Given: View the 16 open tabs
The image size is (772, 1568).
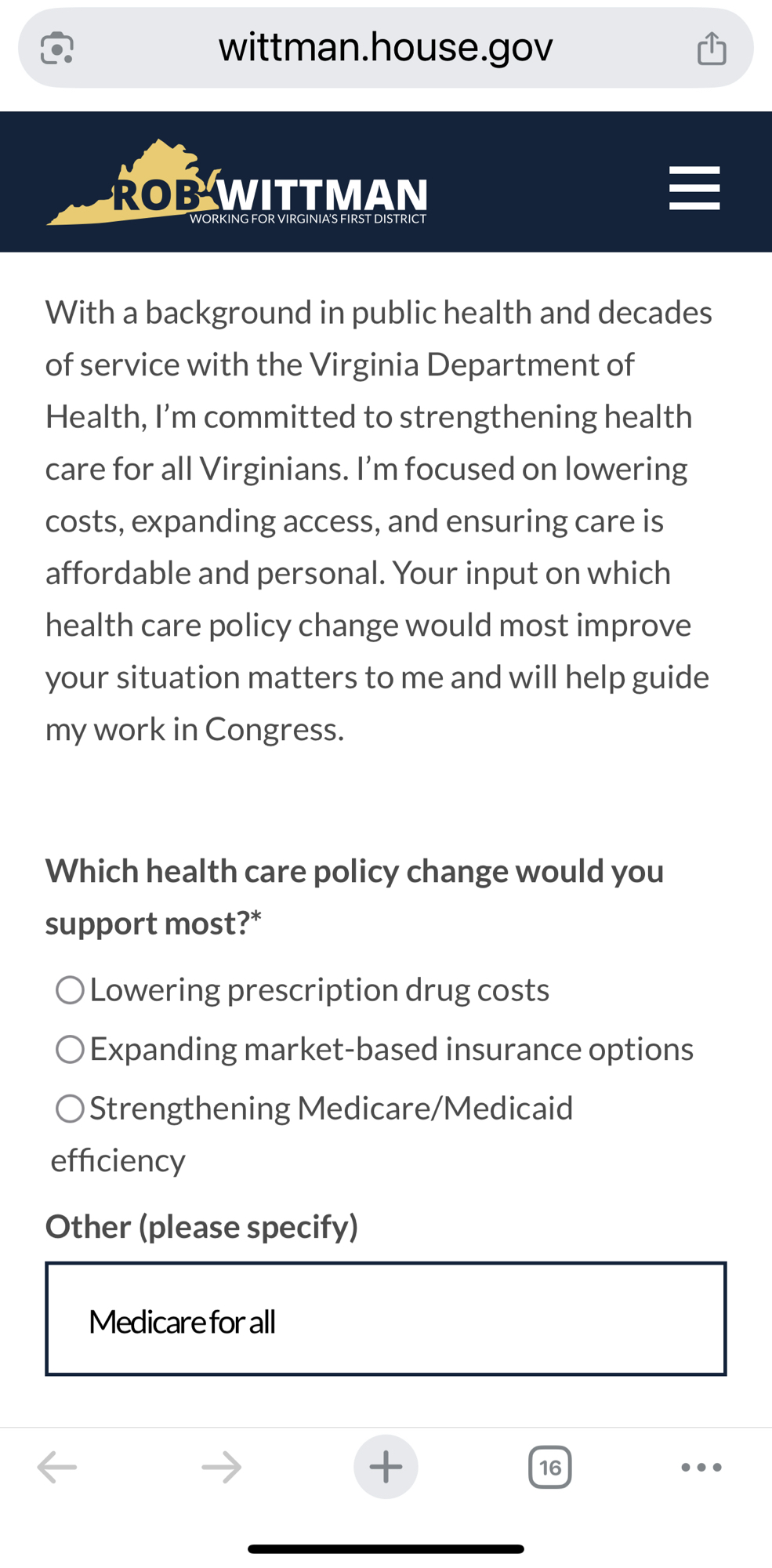Looking at the screenshot, I should point(549,1467).
